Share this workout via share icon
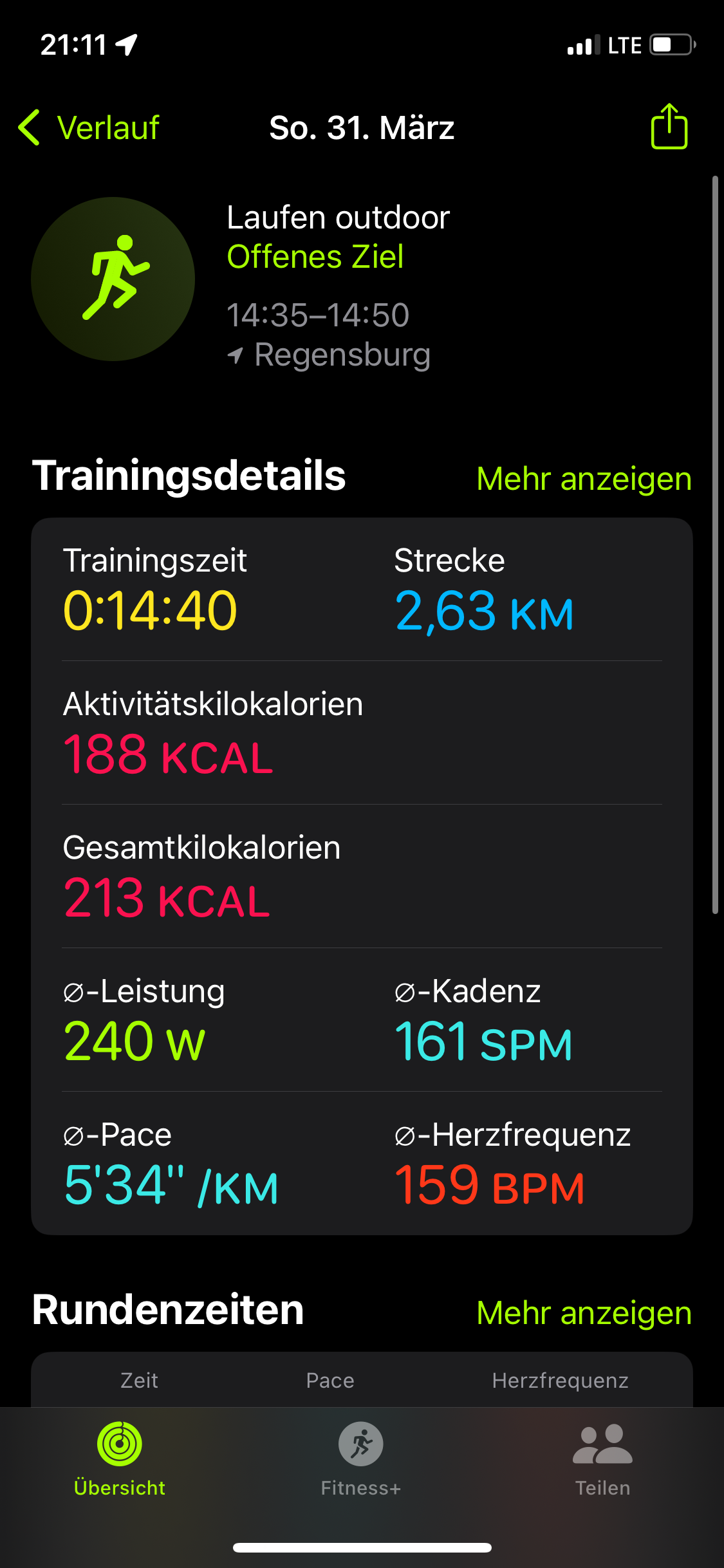This screenshot has height=1568, width=724. coord(669,127)
